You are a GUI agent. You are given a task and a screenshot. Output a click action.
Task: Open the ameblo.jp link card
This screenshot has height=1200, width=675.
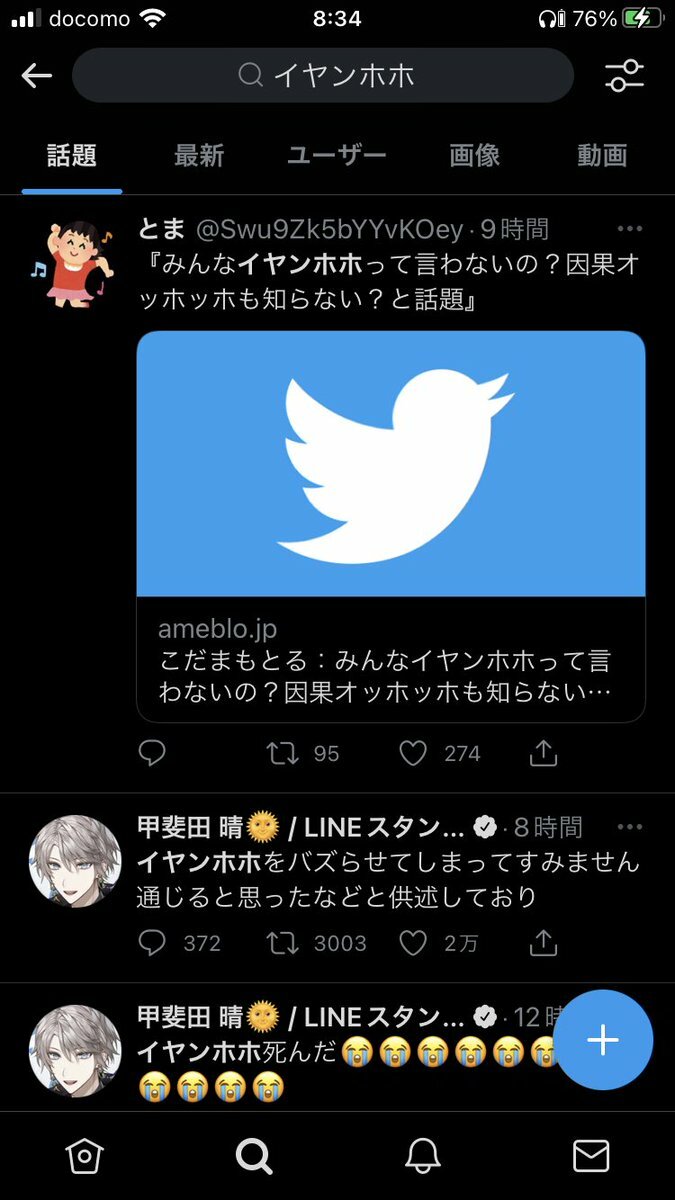click(x=391, y=526)
